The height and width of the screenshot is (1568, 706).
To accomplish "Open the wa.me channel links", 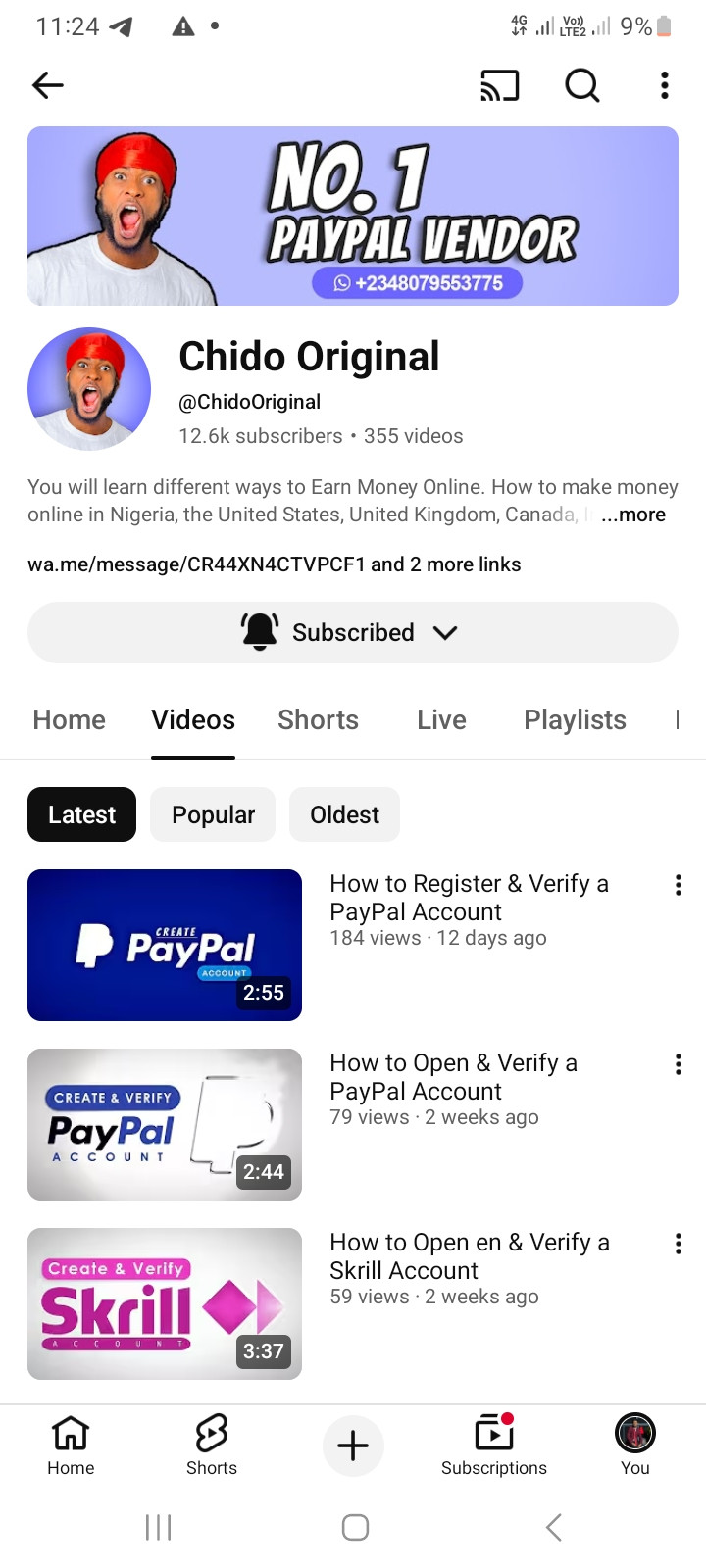I will 274,564.
